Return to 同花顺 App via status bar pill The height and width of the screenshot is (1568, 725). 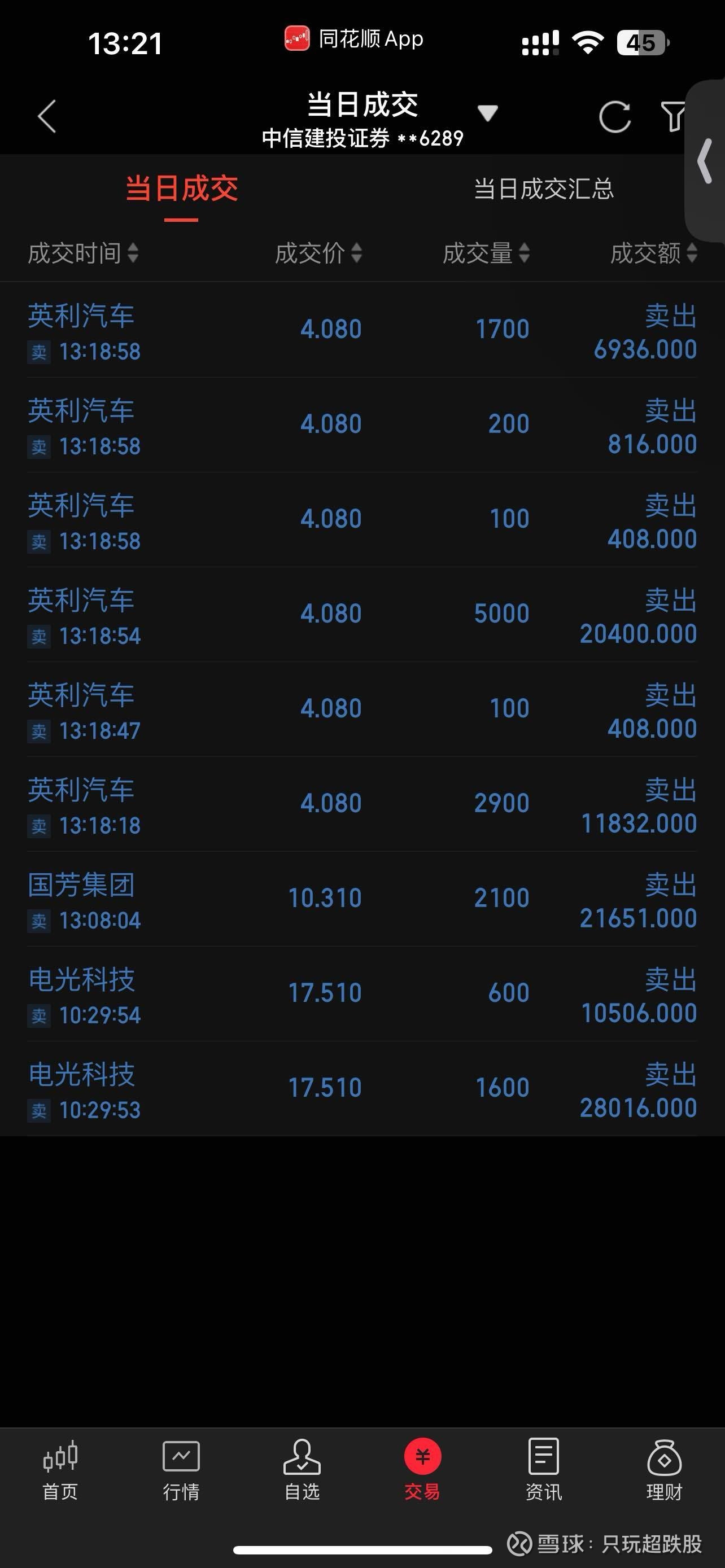pos(354,40)
